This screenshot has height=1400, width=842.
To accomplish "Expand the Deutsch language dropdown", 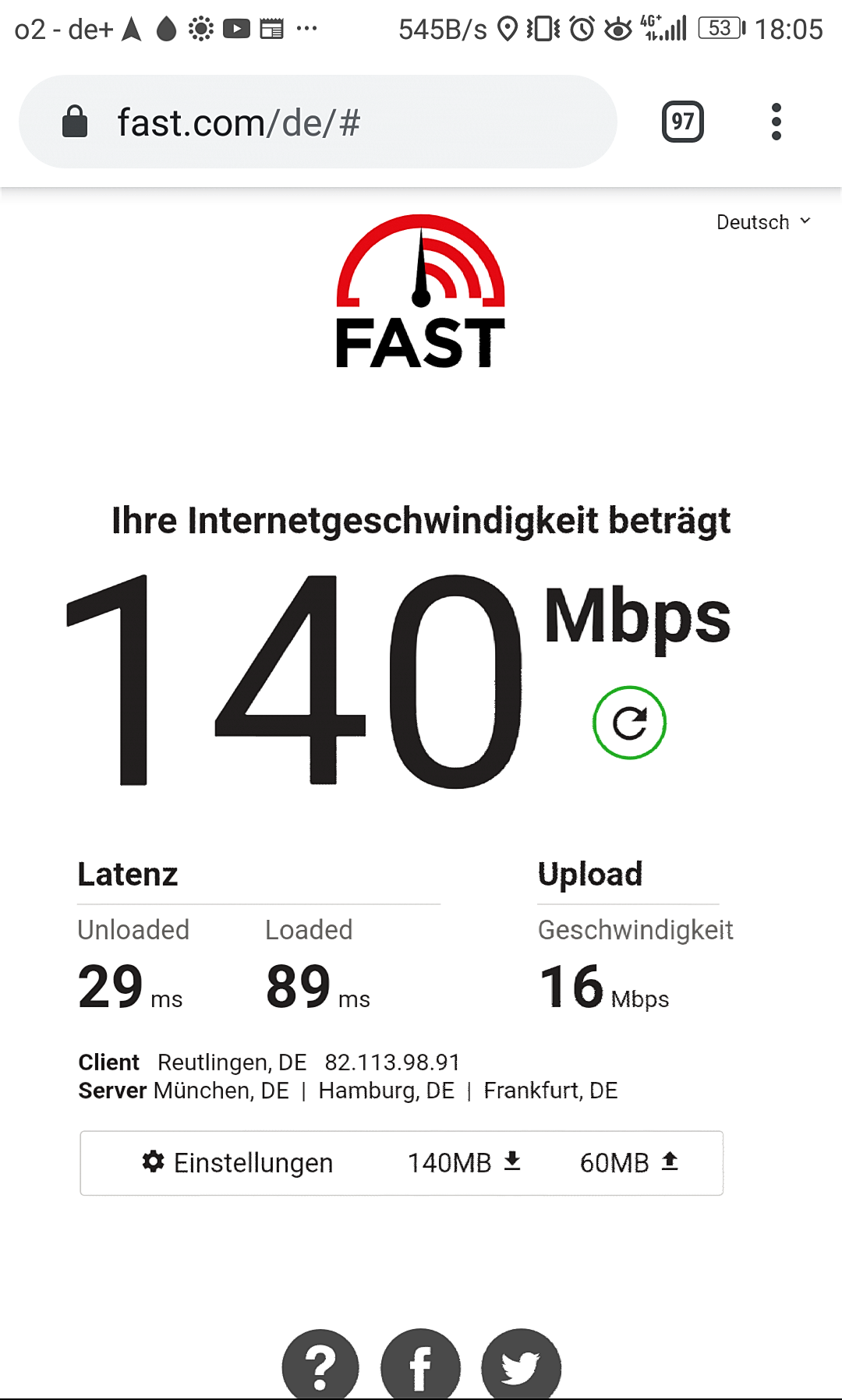I will tap(763, 222).
